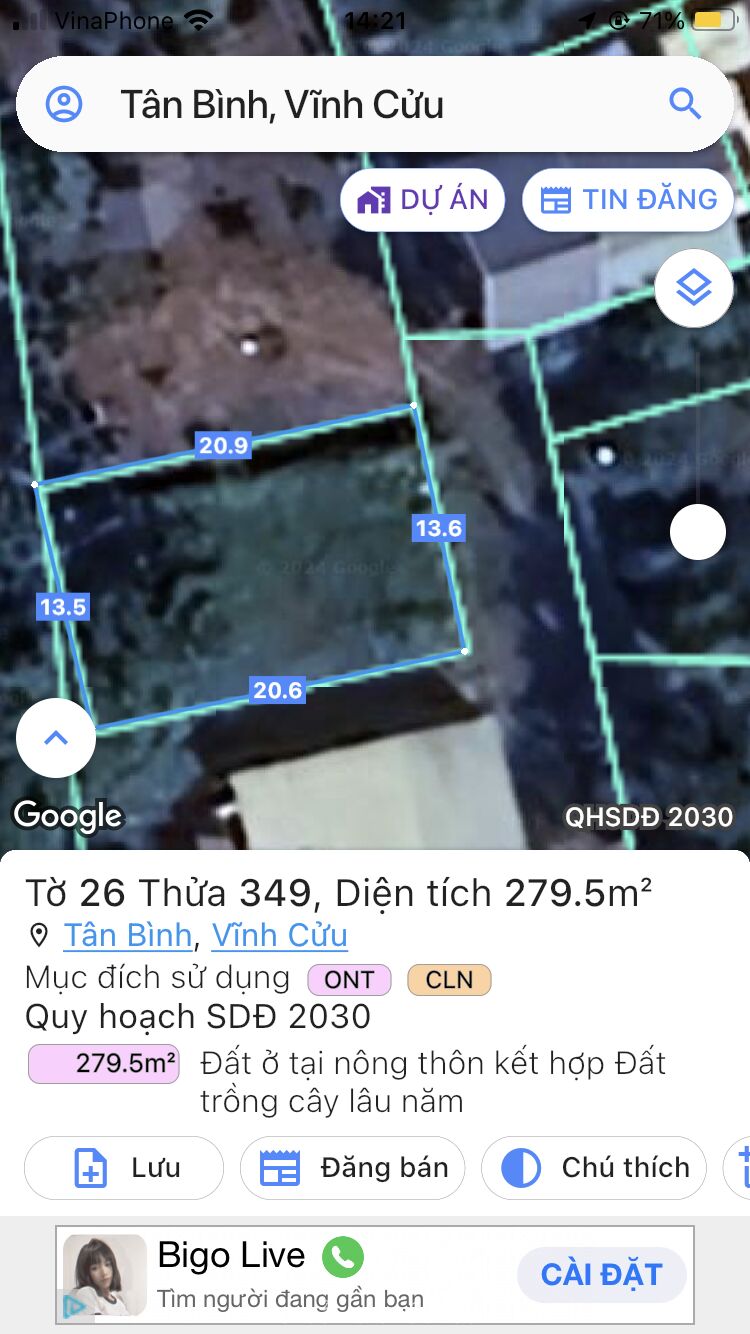
Task: Install Bigo Live via CÀI ĐẶT
Action: (601, 1275)
